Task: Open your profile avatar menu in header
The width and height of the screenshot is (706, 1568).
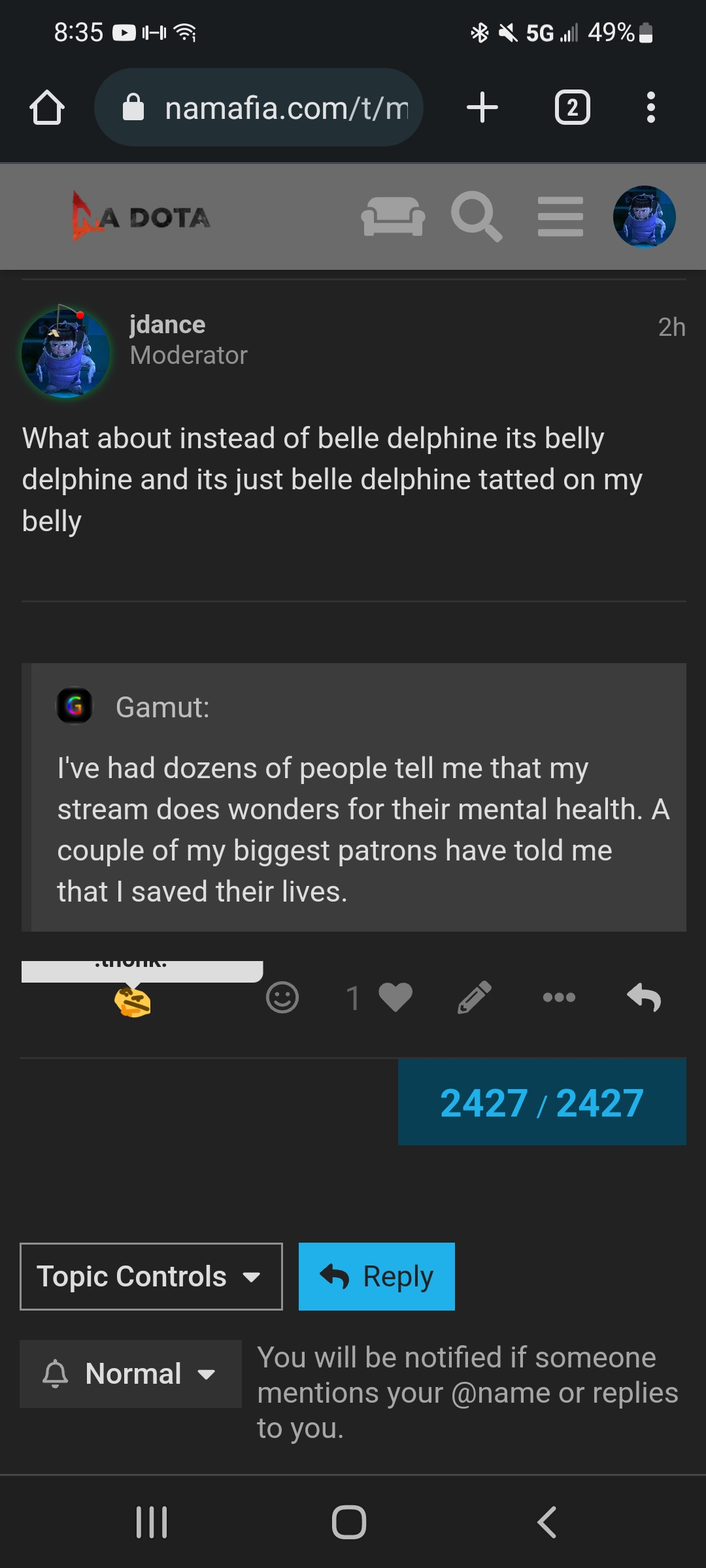Action: 644,216
